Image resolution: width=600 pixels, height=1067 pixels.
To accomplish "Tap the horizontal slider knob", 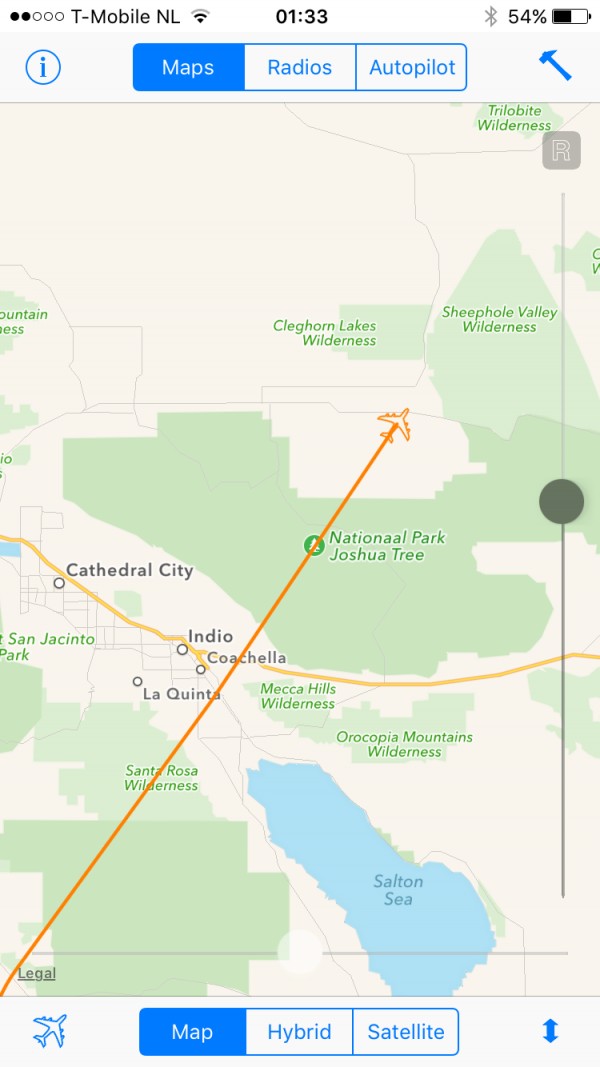I will point(300,952).
